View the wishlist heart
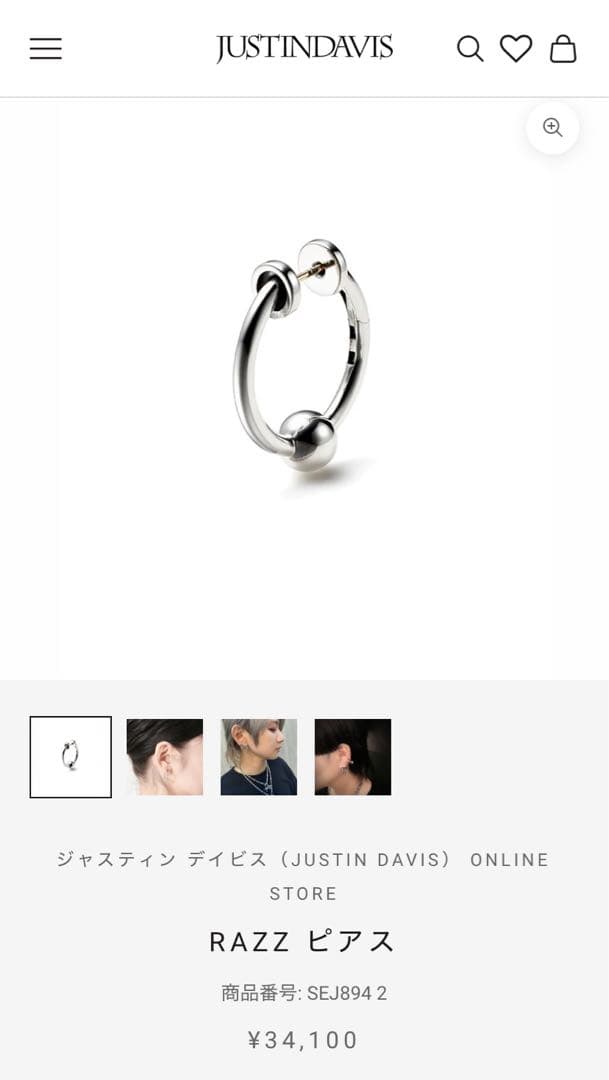The height and width of the screenshot is (1080, 609). (516, 48)
